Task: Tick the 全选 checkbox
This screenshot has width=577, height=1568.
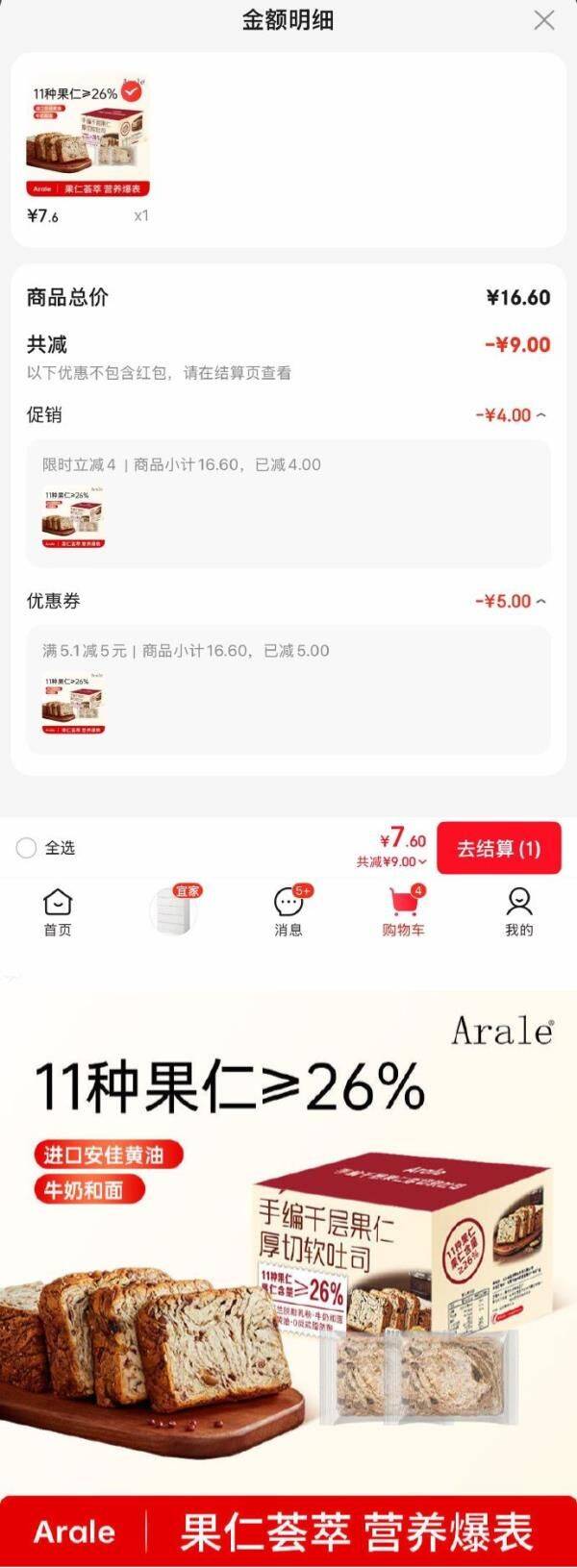Action: (27, 847)
